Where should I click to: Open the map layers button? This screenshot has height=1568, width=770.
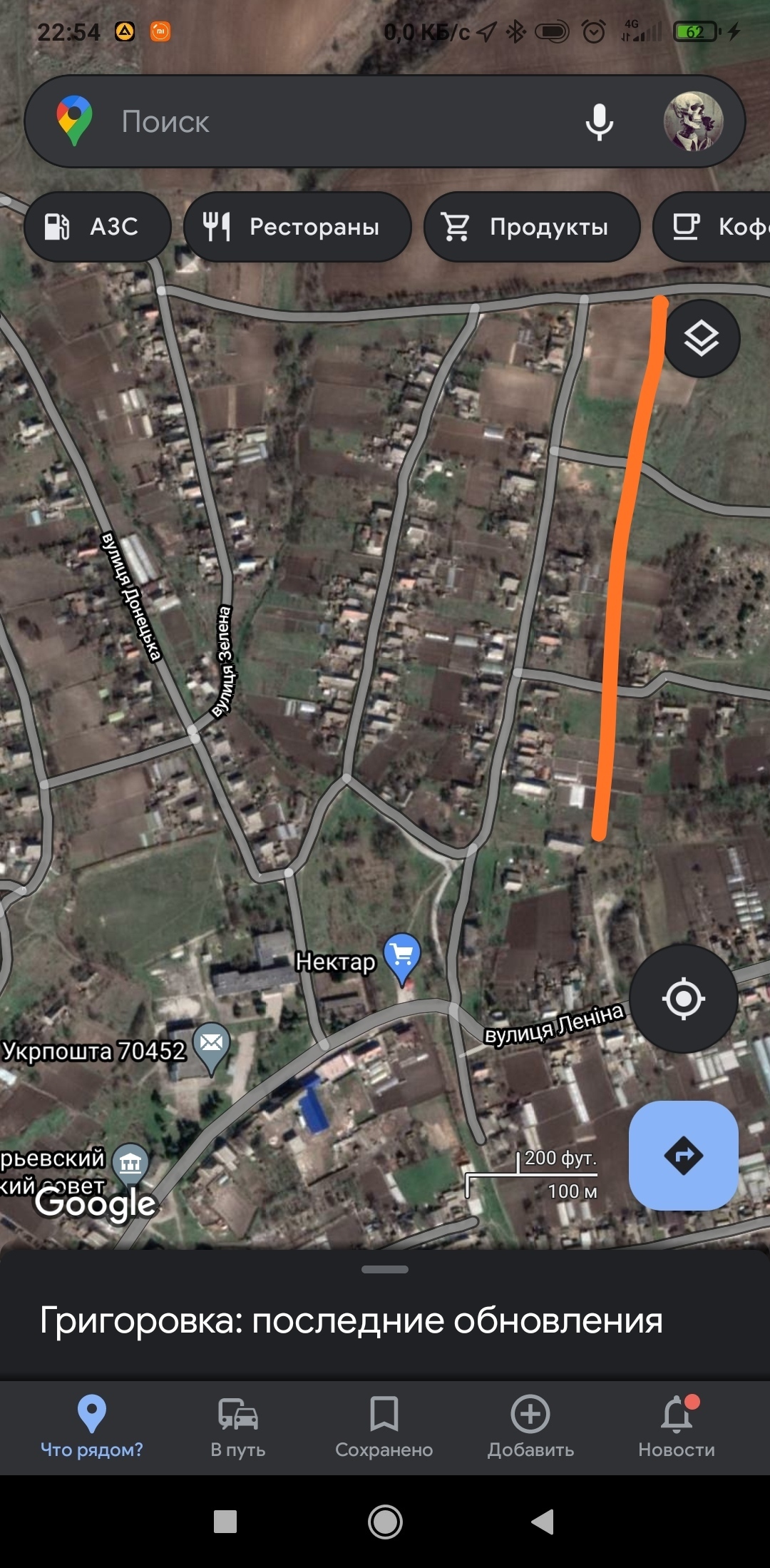pyautogui.click(x=702, y=339)
